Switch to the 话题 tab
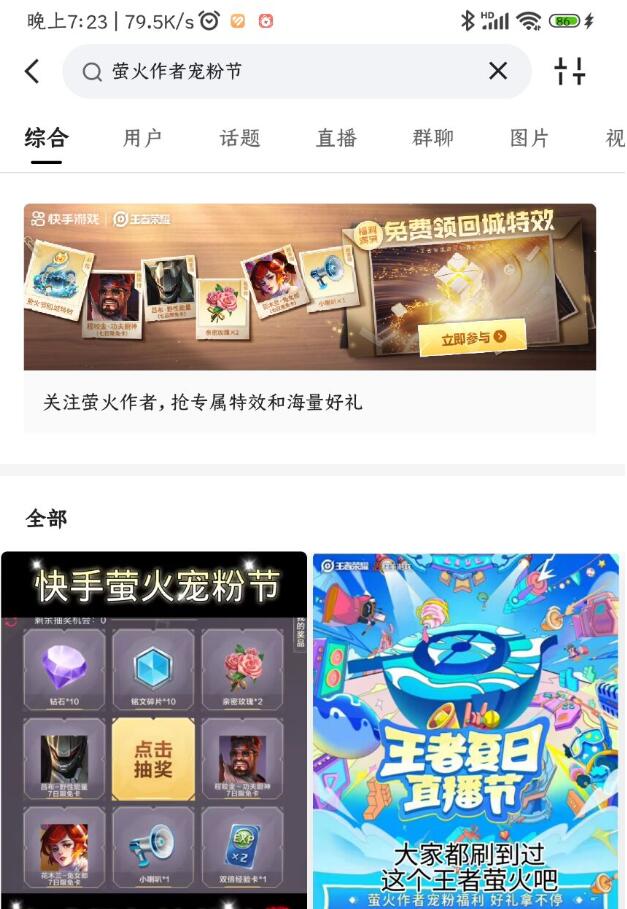 coord(240,138)
